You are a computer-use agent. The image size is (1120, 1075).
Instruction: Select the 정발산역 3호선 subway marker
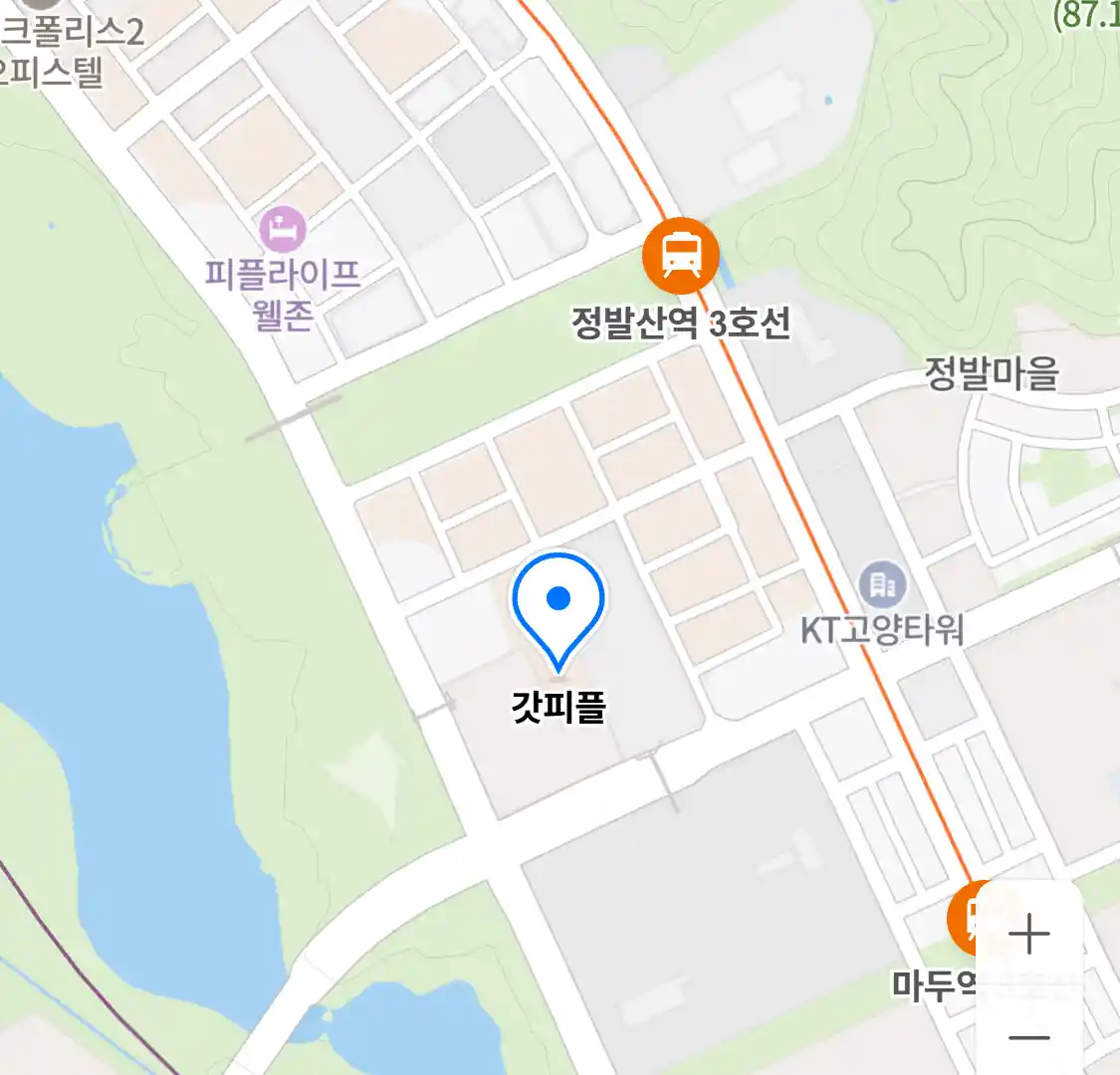point(681,256)
